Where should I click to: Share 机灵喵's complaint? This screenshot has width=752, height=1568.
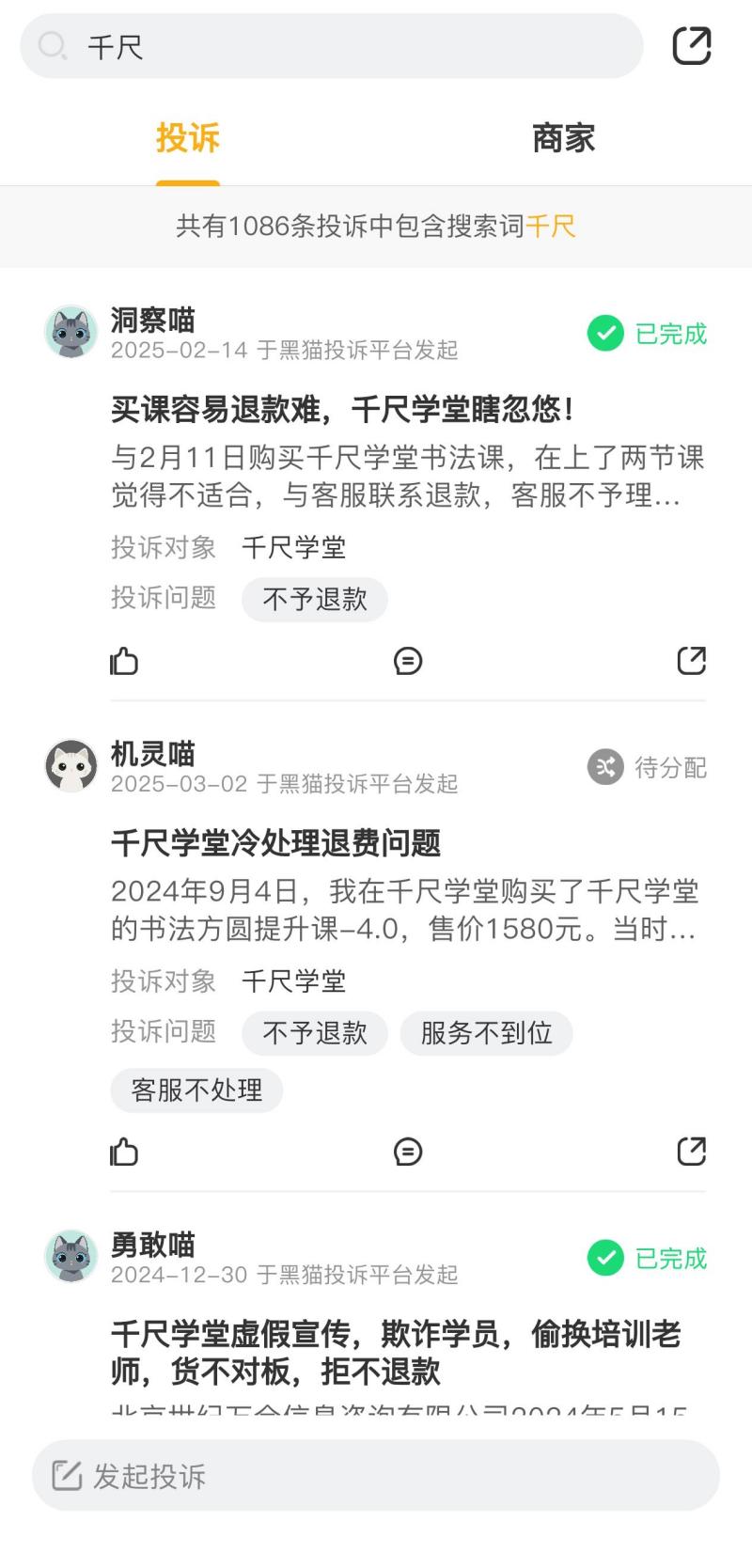click(x=692, y=1152)
